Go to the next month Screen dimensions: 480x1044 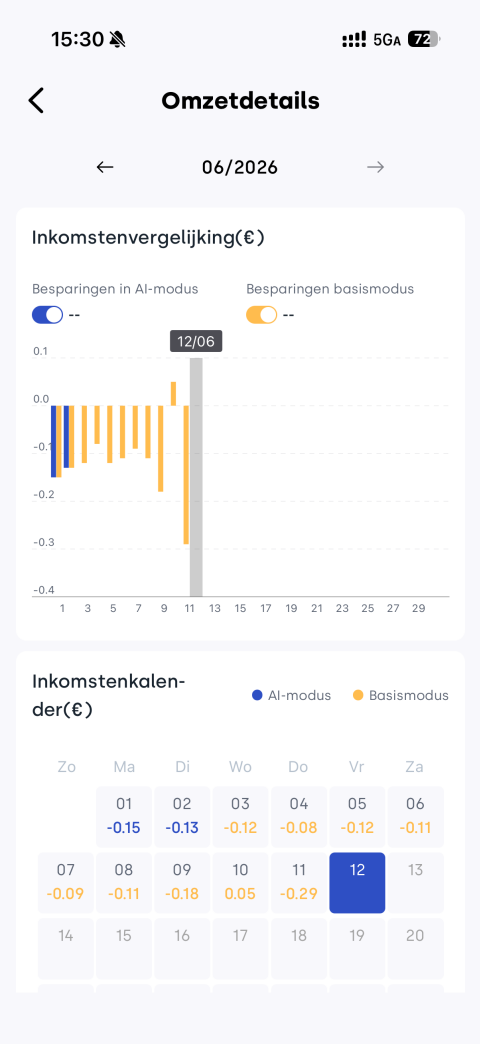pos(375,167)
